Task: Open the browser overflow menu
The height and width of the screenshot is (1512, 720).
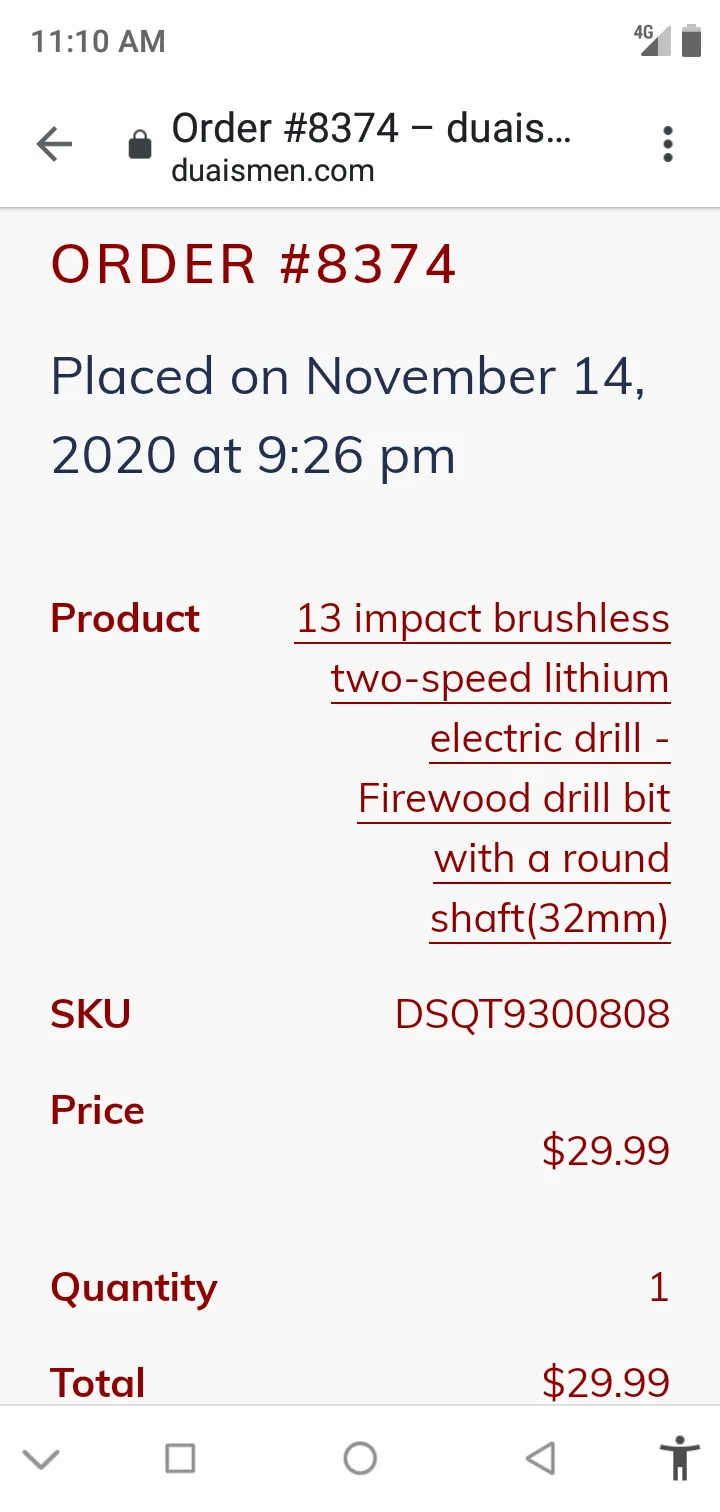Action: click(668, 145)
